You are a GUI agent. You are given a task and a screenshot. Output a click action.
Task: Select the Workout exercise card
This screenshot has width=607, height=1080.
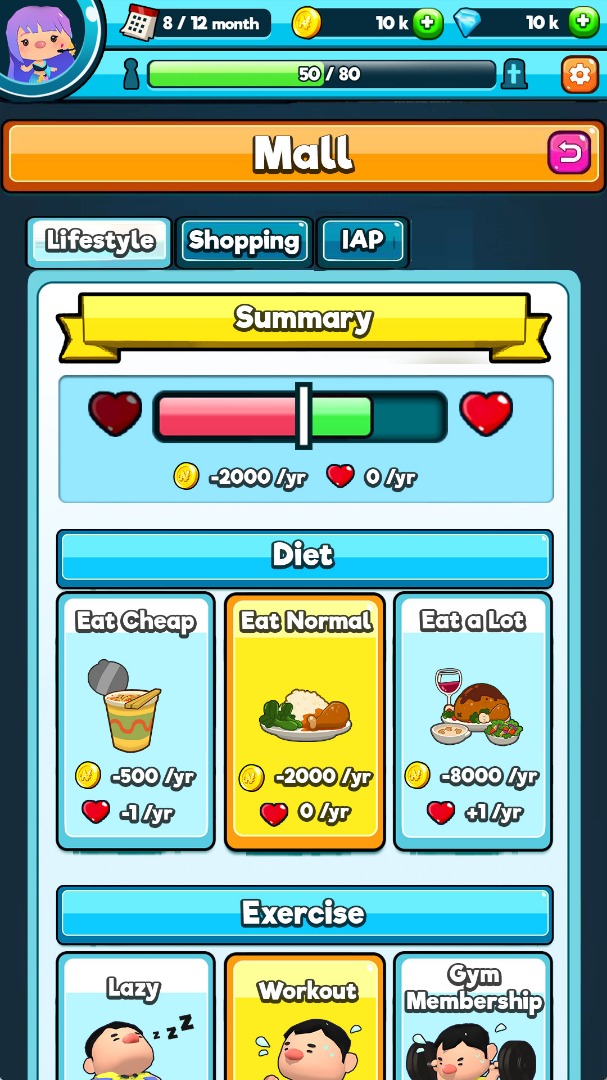(304, 1020)
